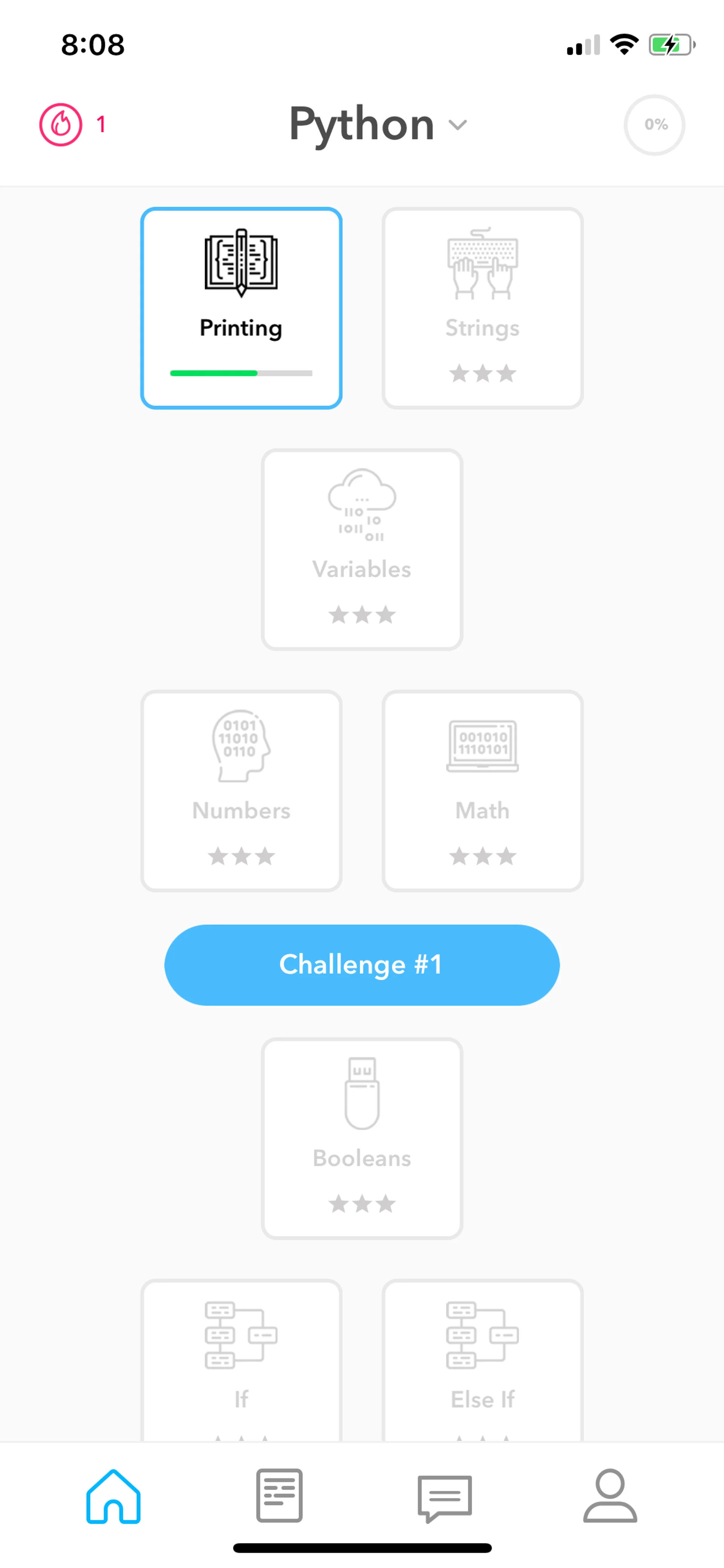Switch to the chat messages tab
This screenshot has height=1568, width=724.
point(445,1497)
